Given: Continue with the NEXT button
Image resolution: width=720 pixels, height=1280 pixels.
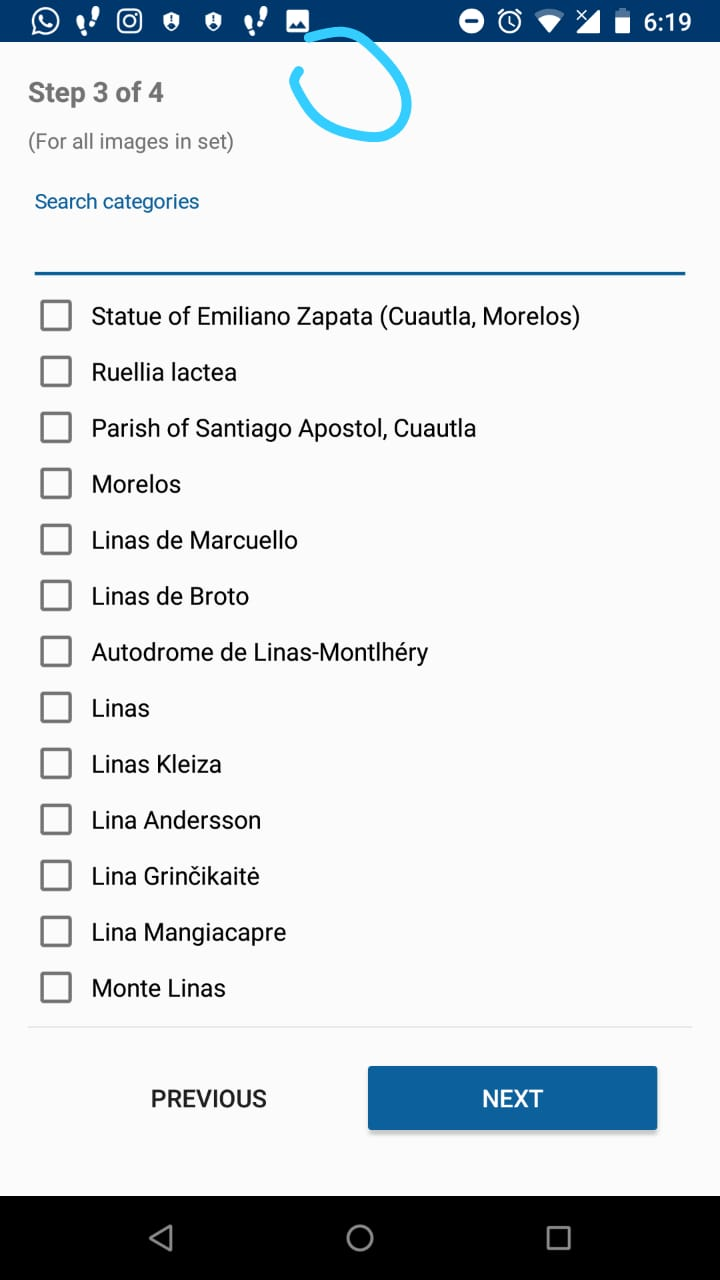Looking at the screenshot, I should point(512,1098).
